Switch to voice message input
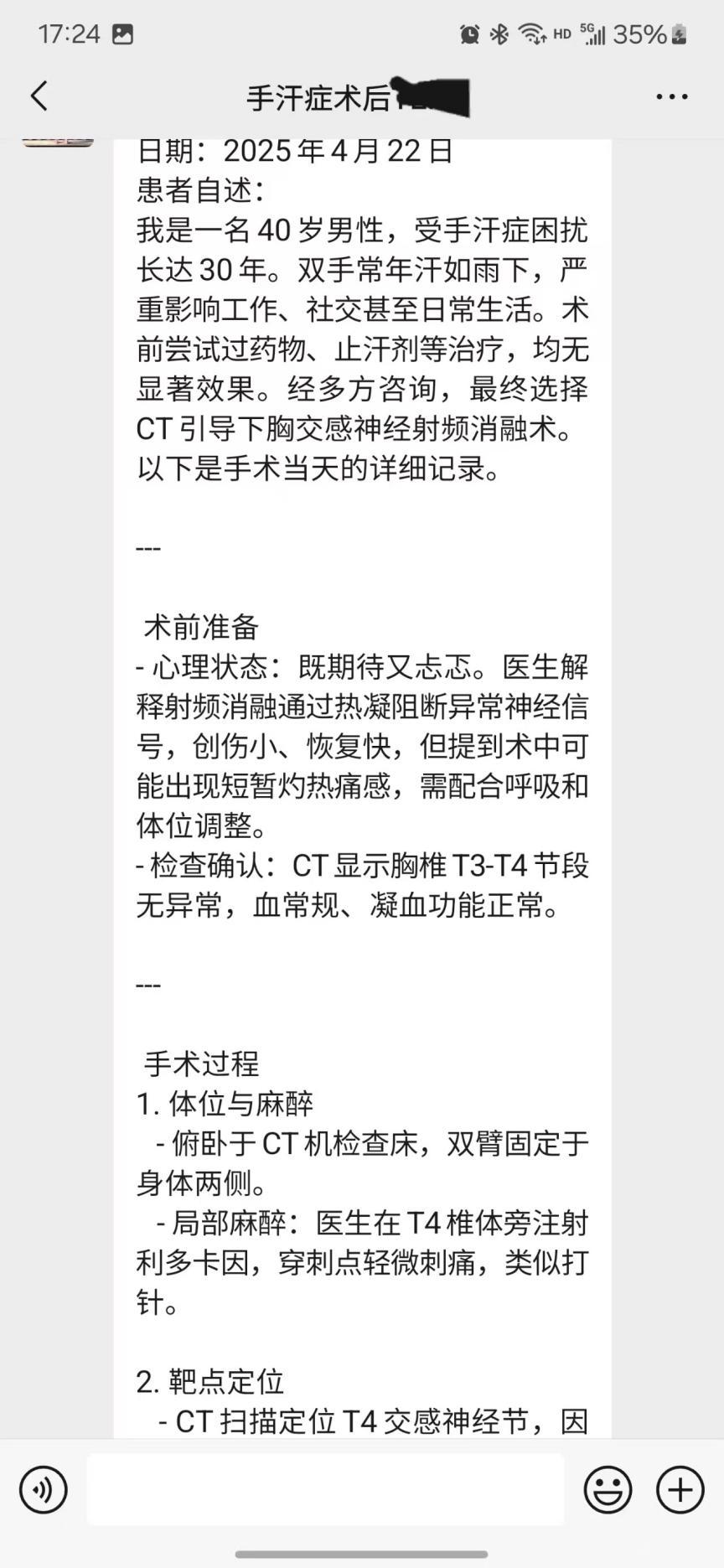 43,1489
